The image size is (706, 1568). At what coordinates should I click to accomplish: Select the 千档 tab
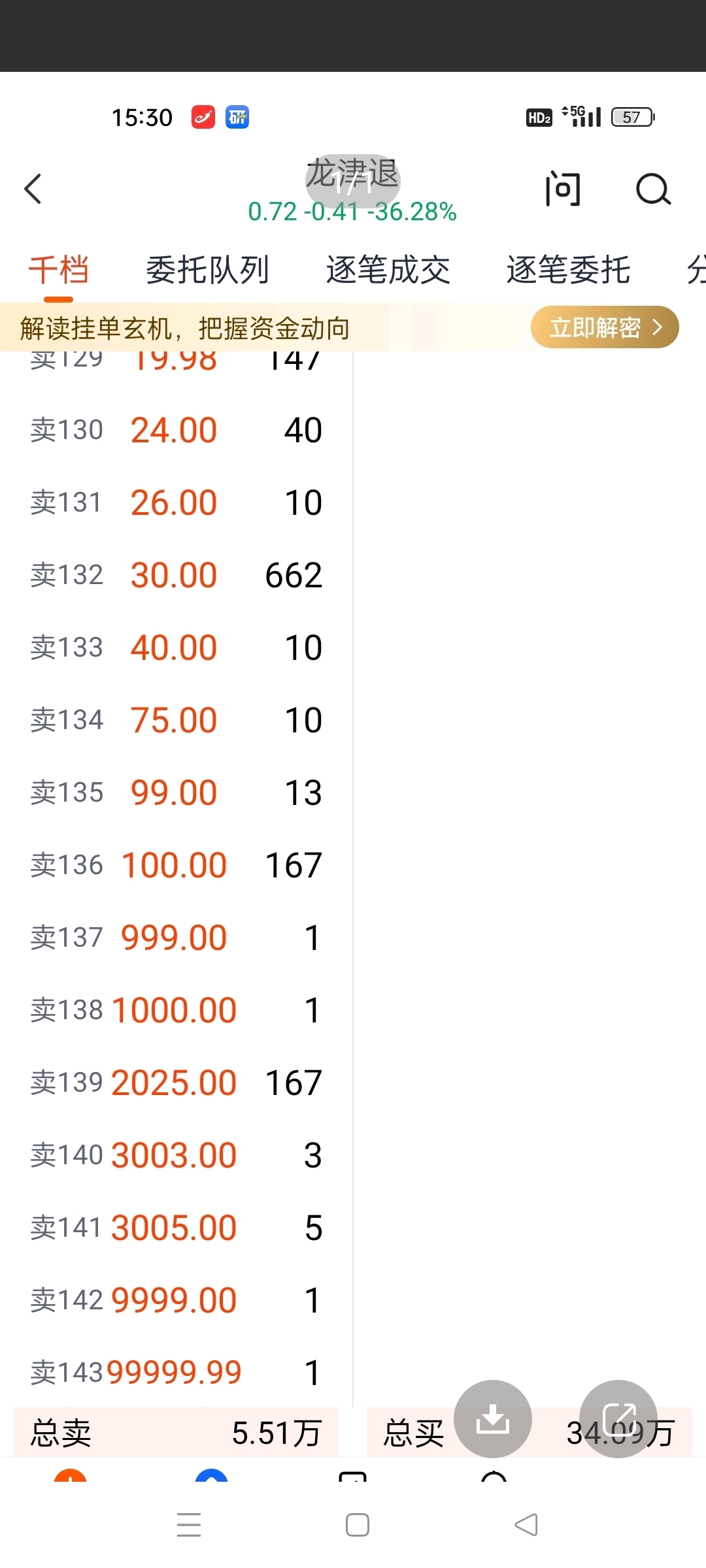point(59,269)
